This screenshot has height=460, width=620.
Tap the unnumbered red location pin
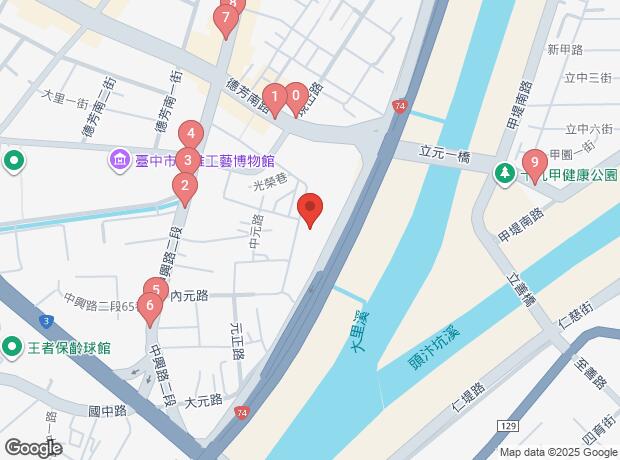311,209
